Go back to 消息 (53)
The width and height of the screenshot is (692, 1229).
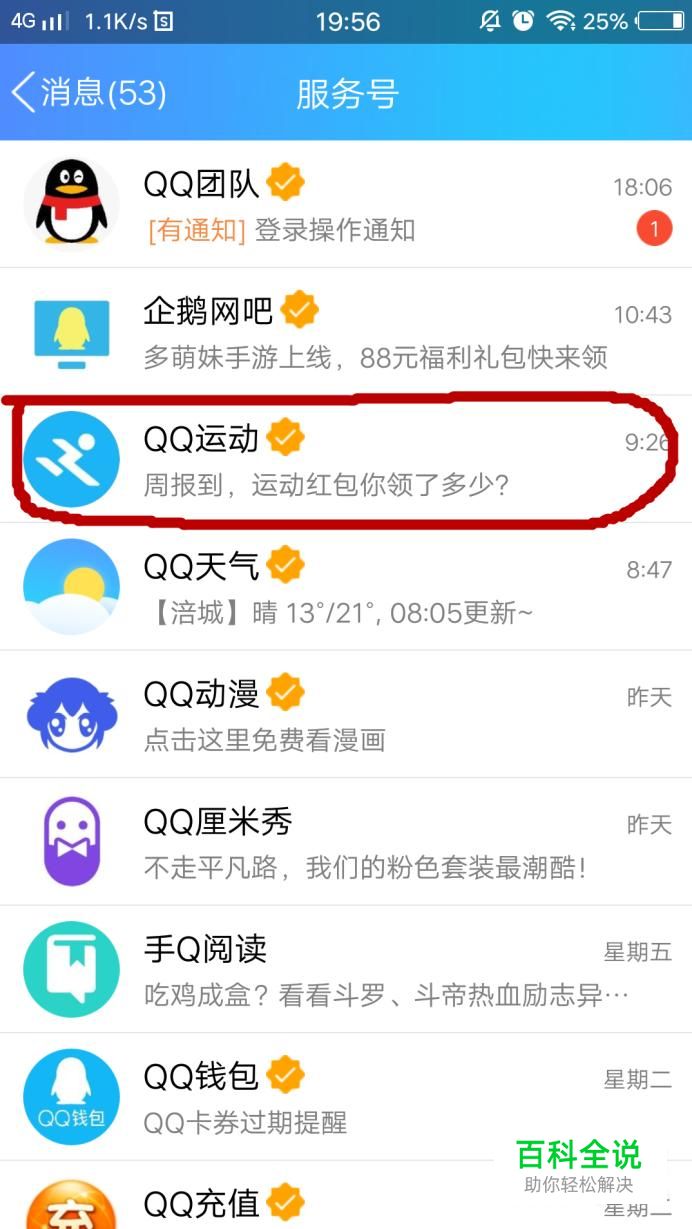coord(88,93)
